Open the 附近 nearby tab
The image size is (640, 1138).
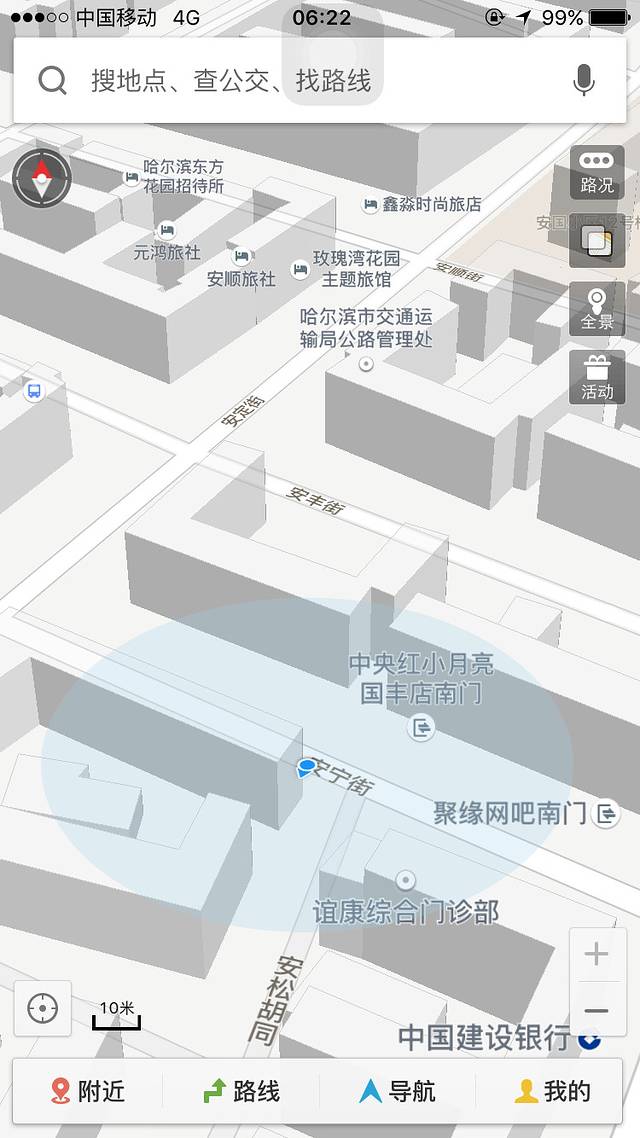tap(88, 1091)
